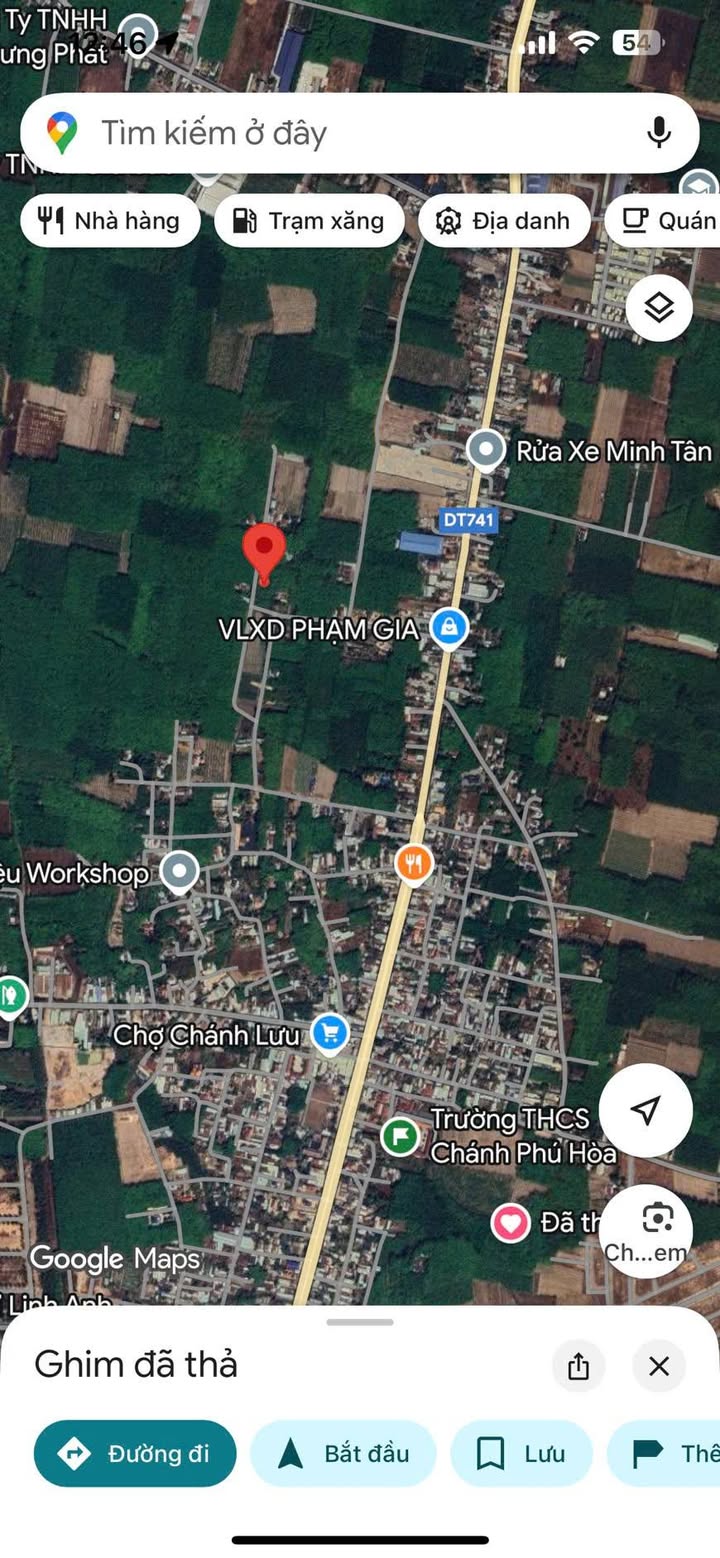This screenshot has height=1558, width=720.
Task: Open the camera lens button
Action: click(x=646, y=1231)
